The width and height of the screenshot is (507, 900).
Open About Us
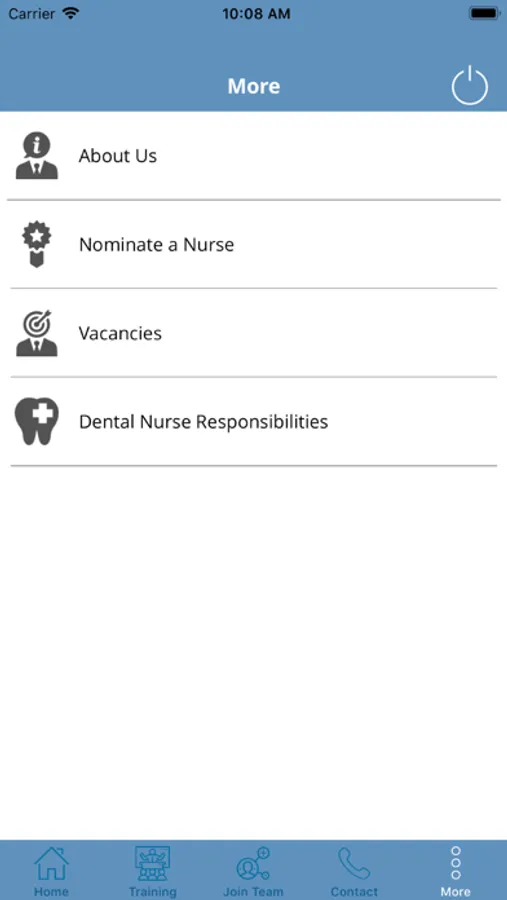point(253,156)
